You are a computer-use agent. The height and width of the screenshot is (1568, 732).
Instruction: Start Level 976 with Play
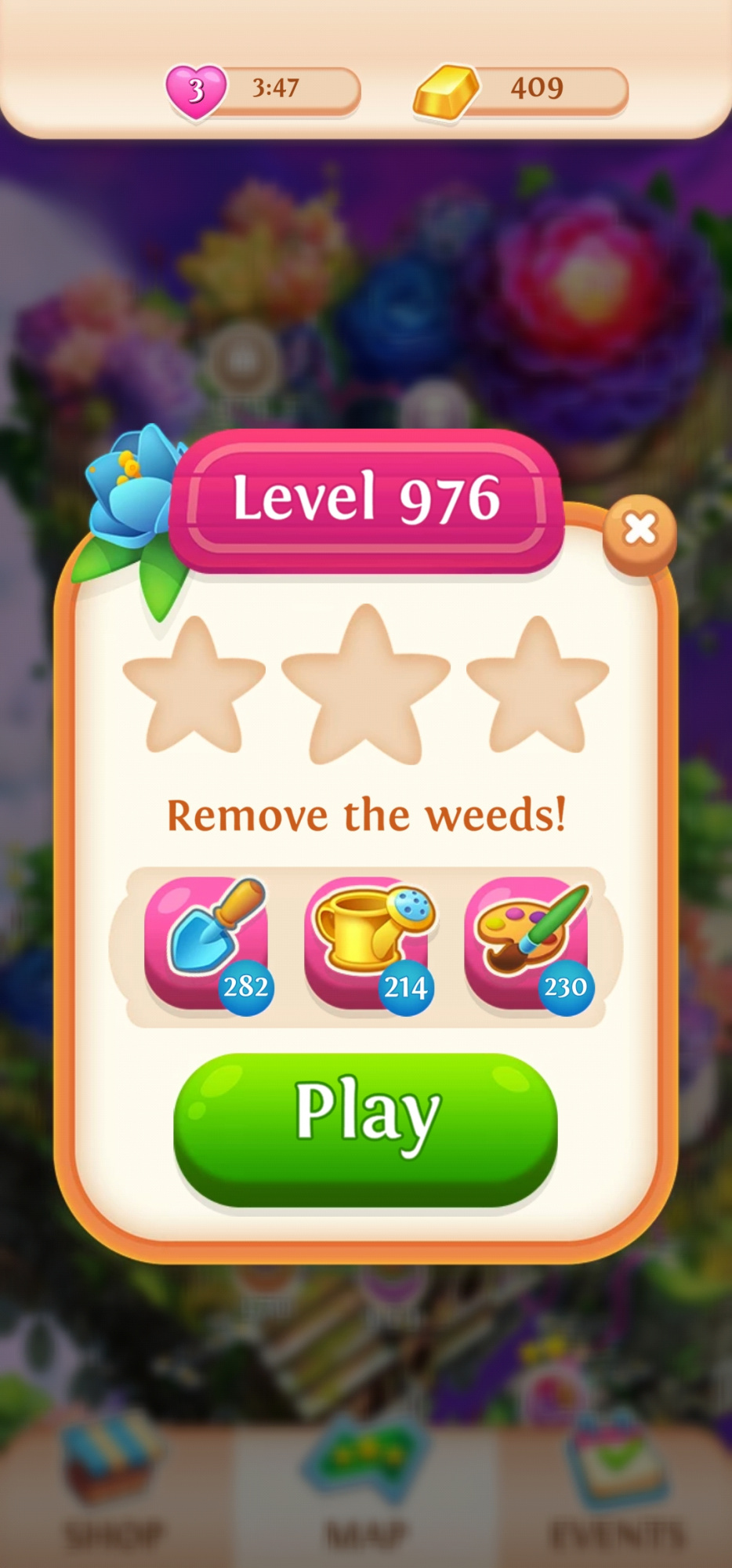pos(365,1129)
